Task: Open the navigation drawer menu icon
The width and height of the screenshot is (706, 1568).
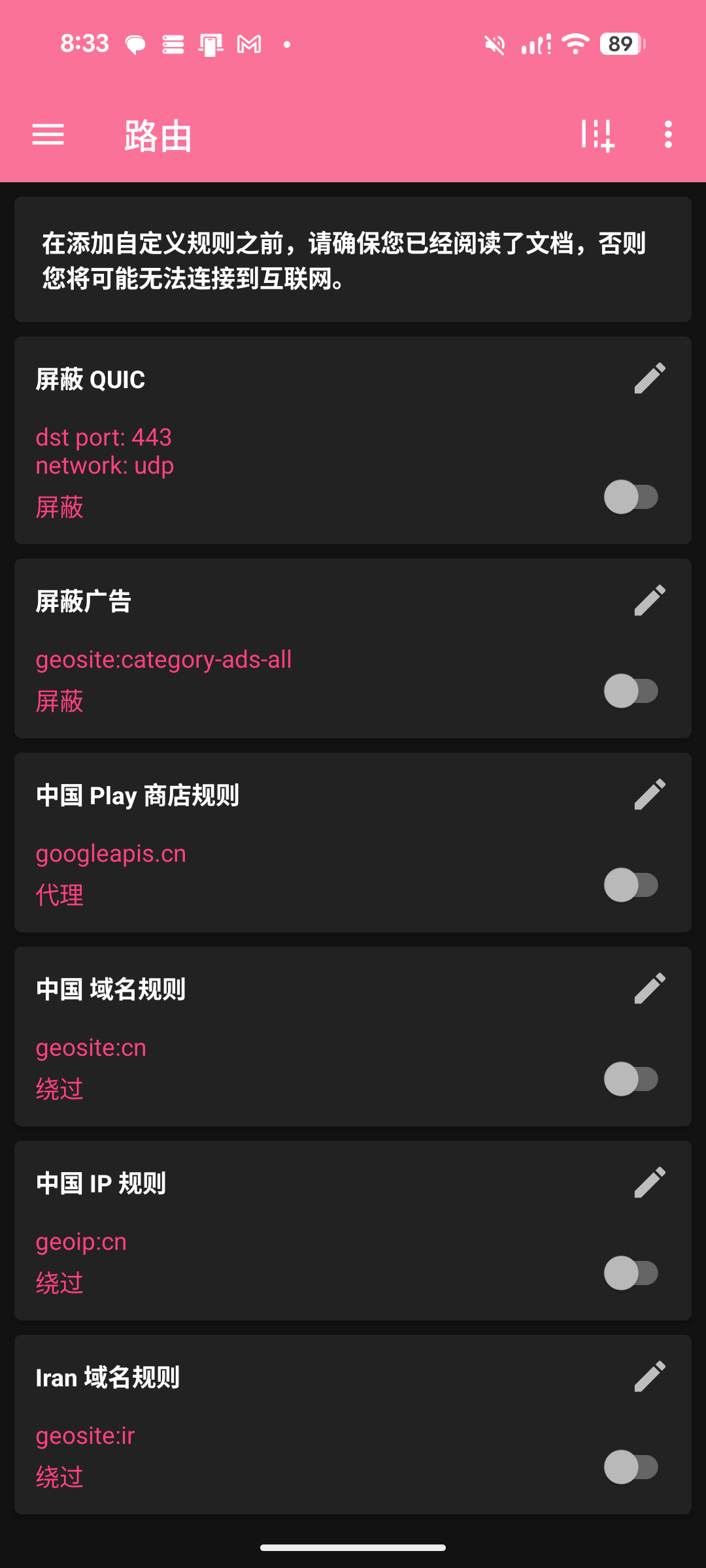Action: [x=48, y=134]
